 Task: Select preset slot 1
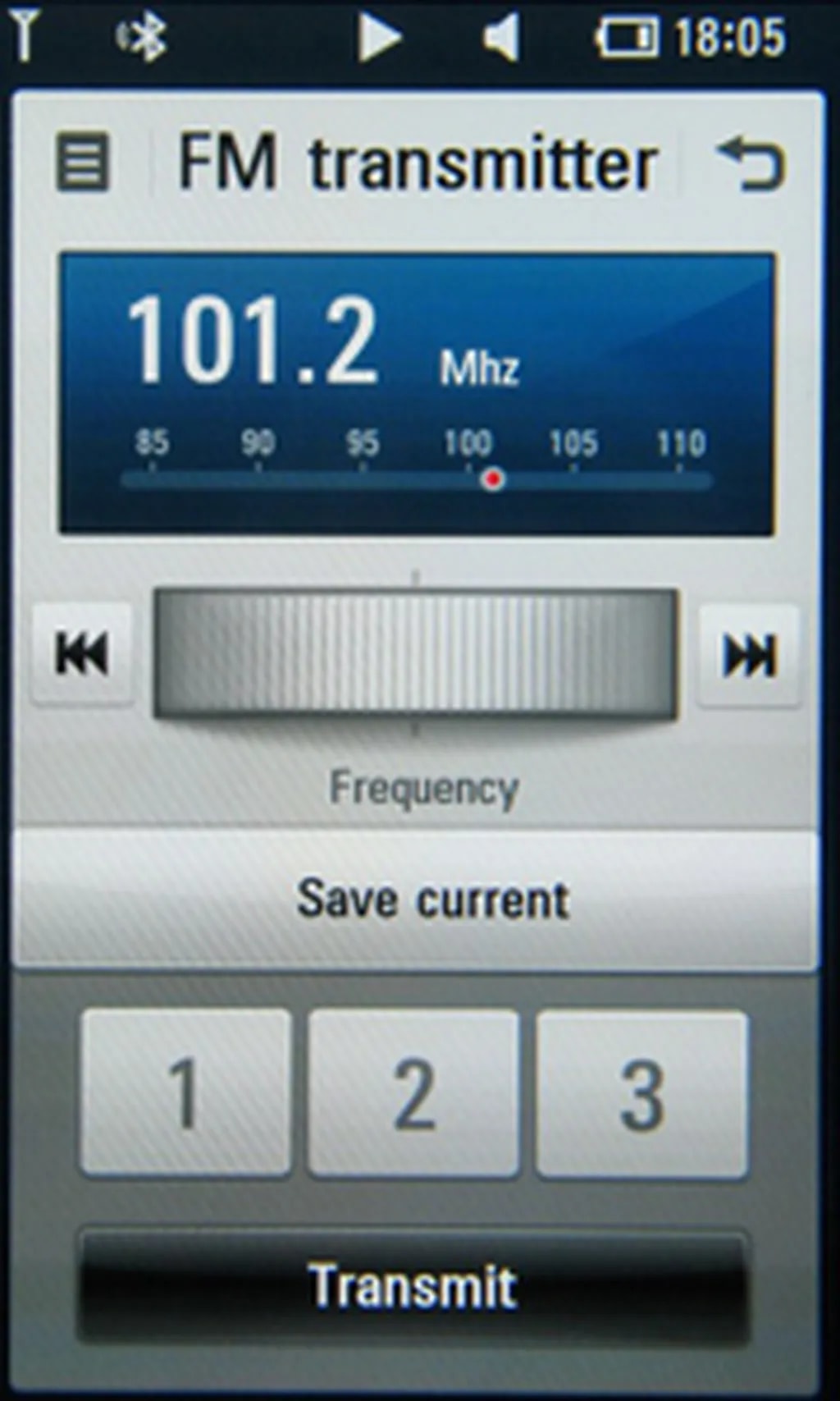click(185, 1092)
